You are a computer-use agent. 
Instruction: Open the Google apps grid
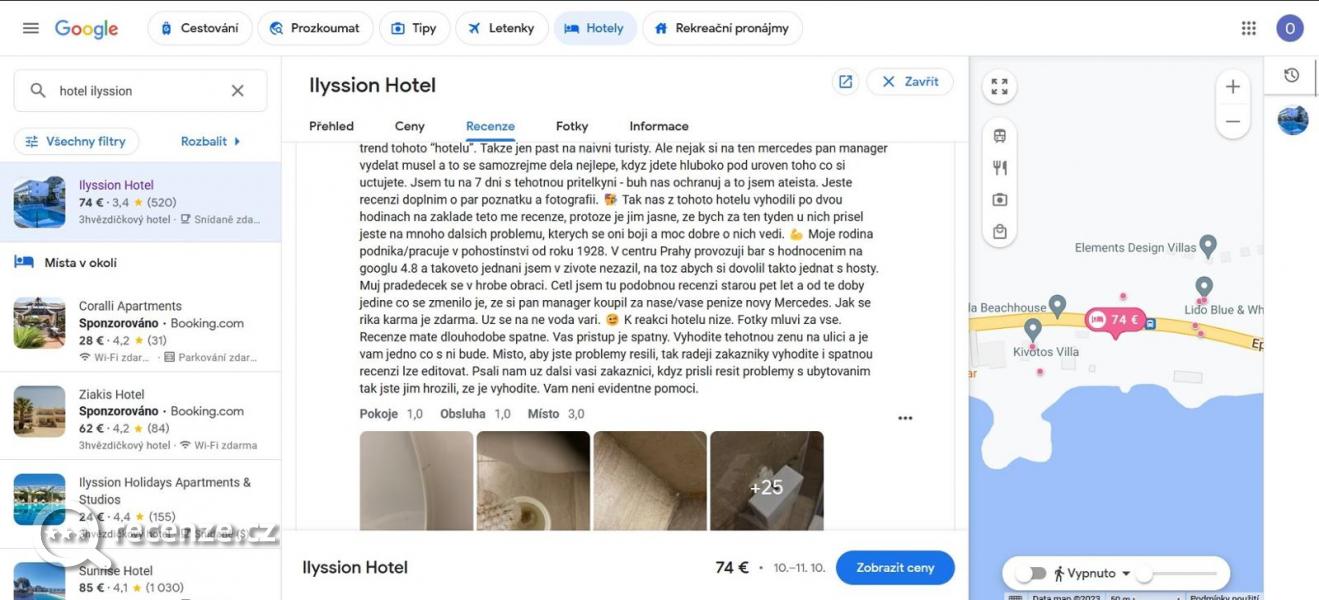point(1248,28)
